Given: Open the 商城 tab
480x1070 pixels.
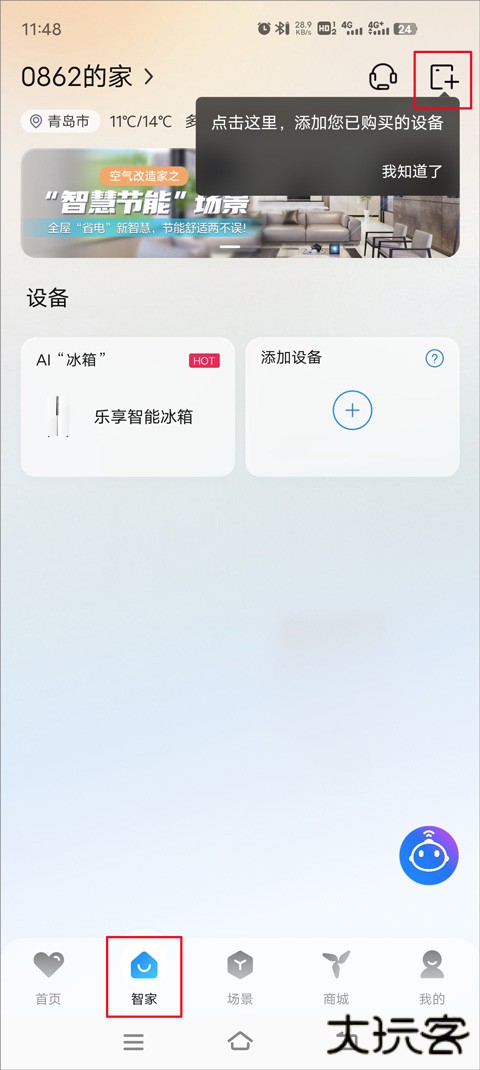Looking at the screenshot, I should tap(336, 977).
